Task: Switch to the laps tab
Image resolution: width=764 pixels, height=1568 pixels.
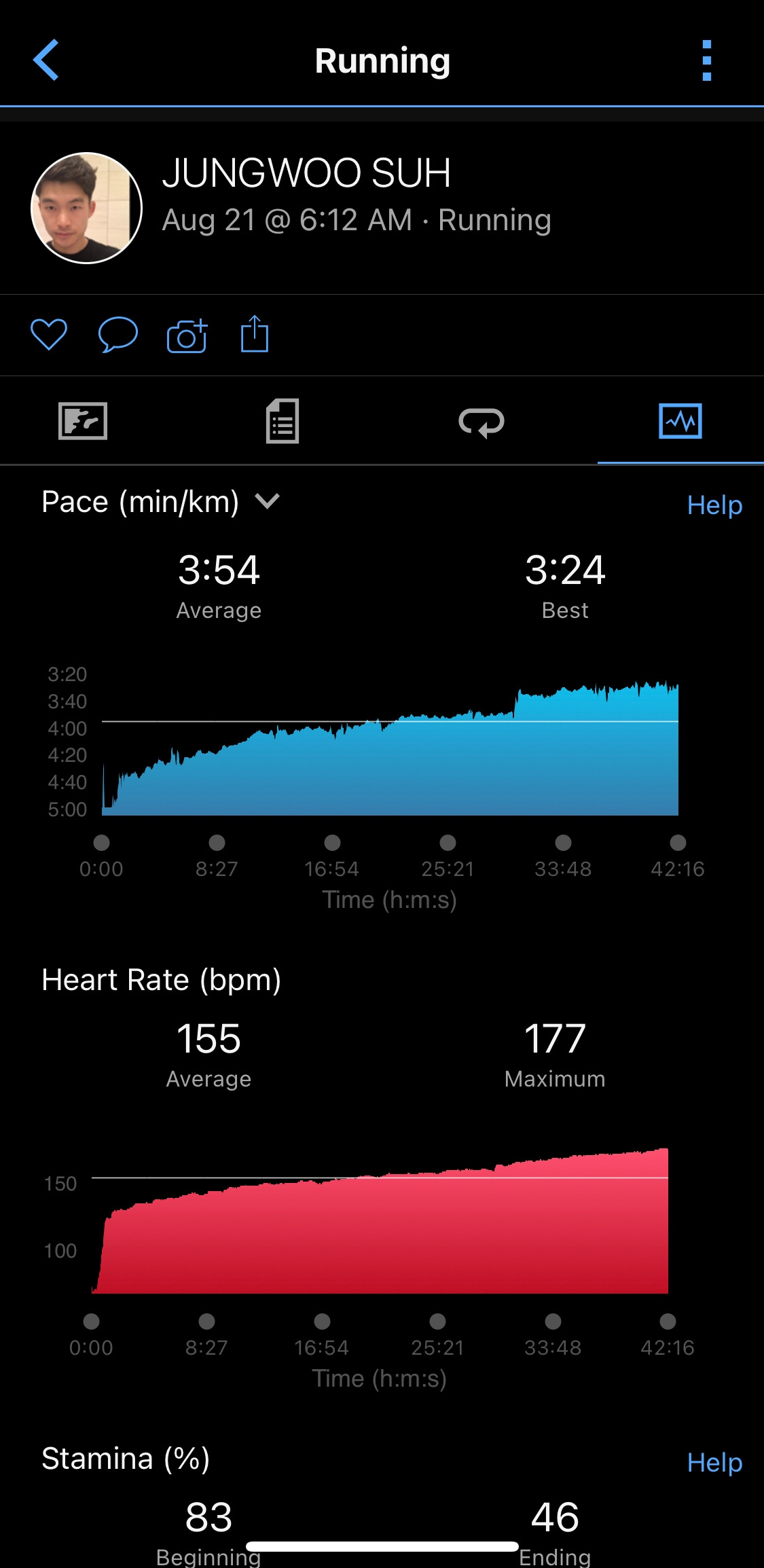Action: (x=481, y=422)
